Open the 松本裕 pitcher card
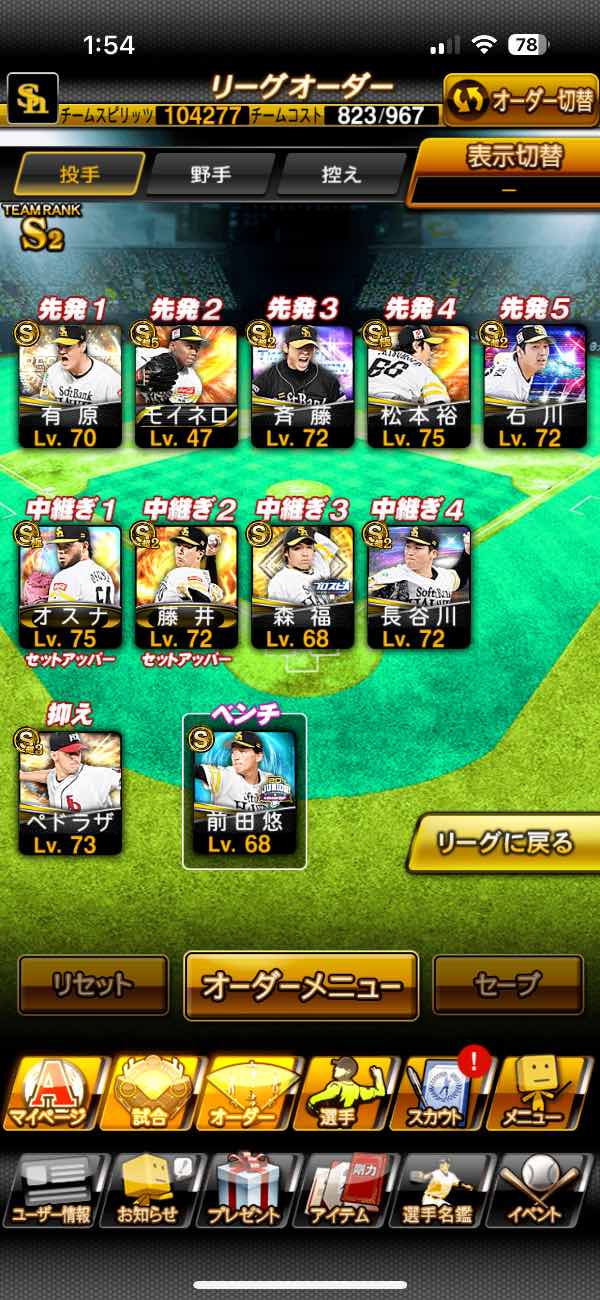Viewport: 600px width, 1300px height. (x=419, y=386)
